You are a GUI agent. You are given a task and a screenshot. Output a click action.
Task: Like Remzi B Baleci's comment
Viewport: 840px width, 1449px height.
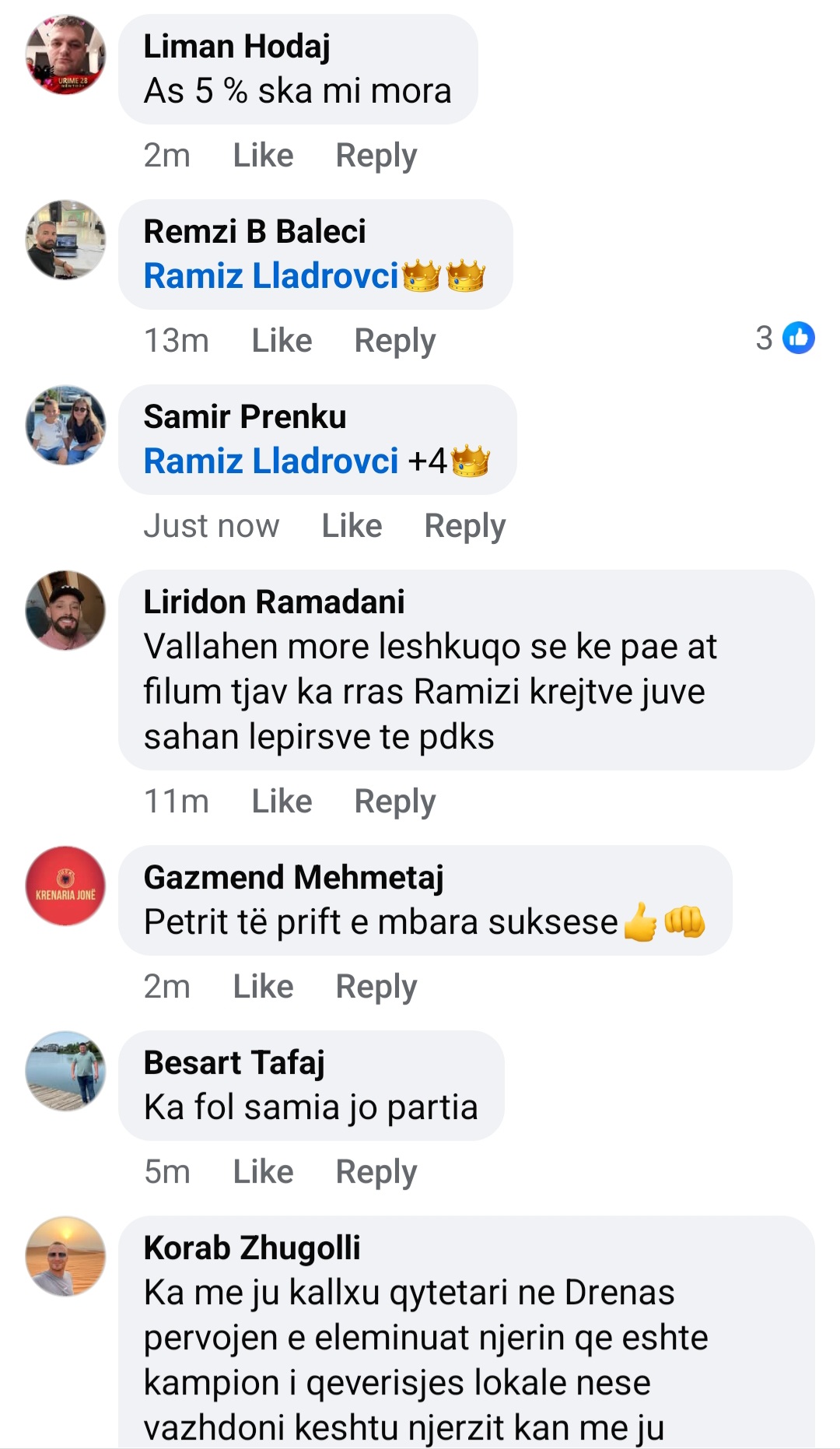point(282,341)
